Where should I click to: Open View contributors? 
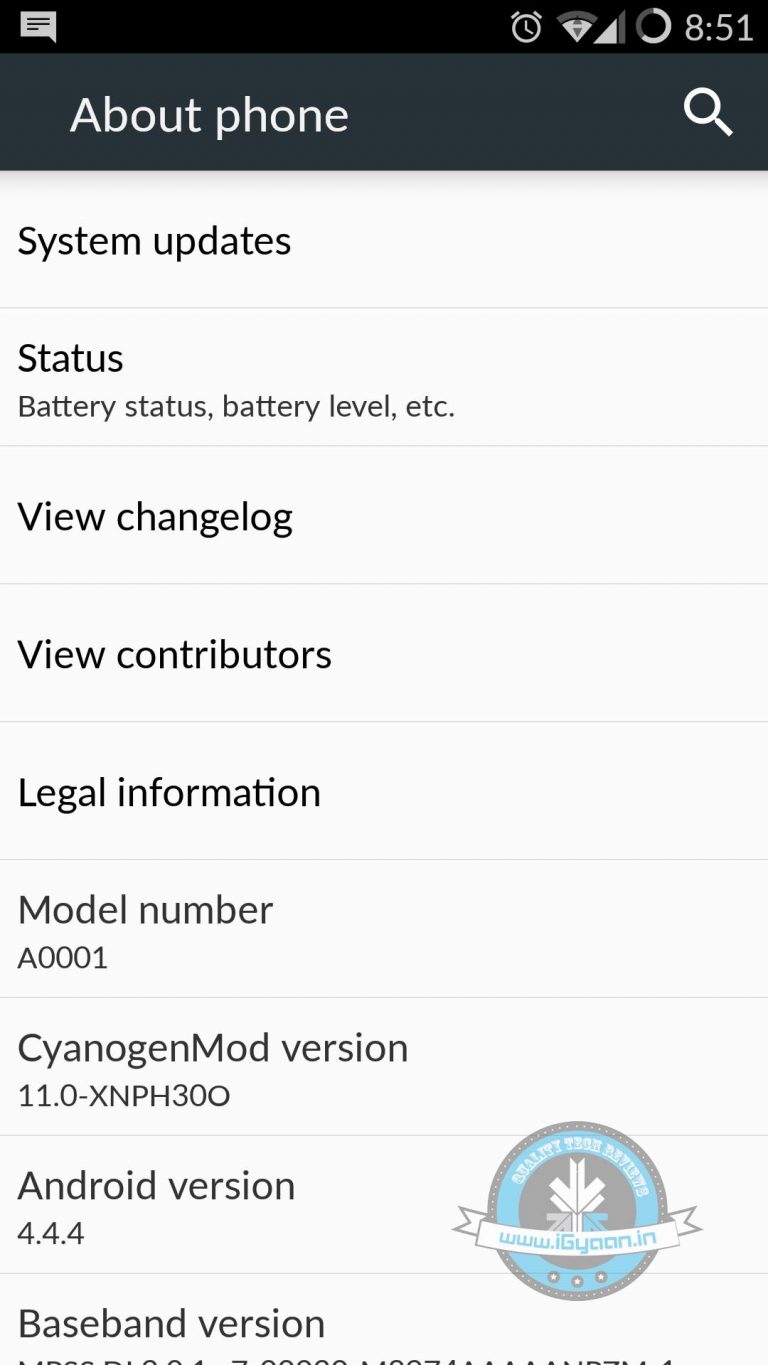[384, 654]
